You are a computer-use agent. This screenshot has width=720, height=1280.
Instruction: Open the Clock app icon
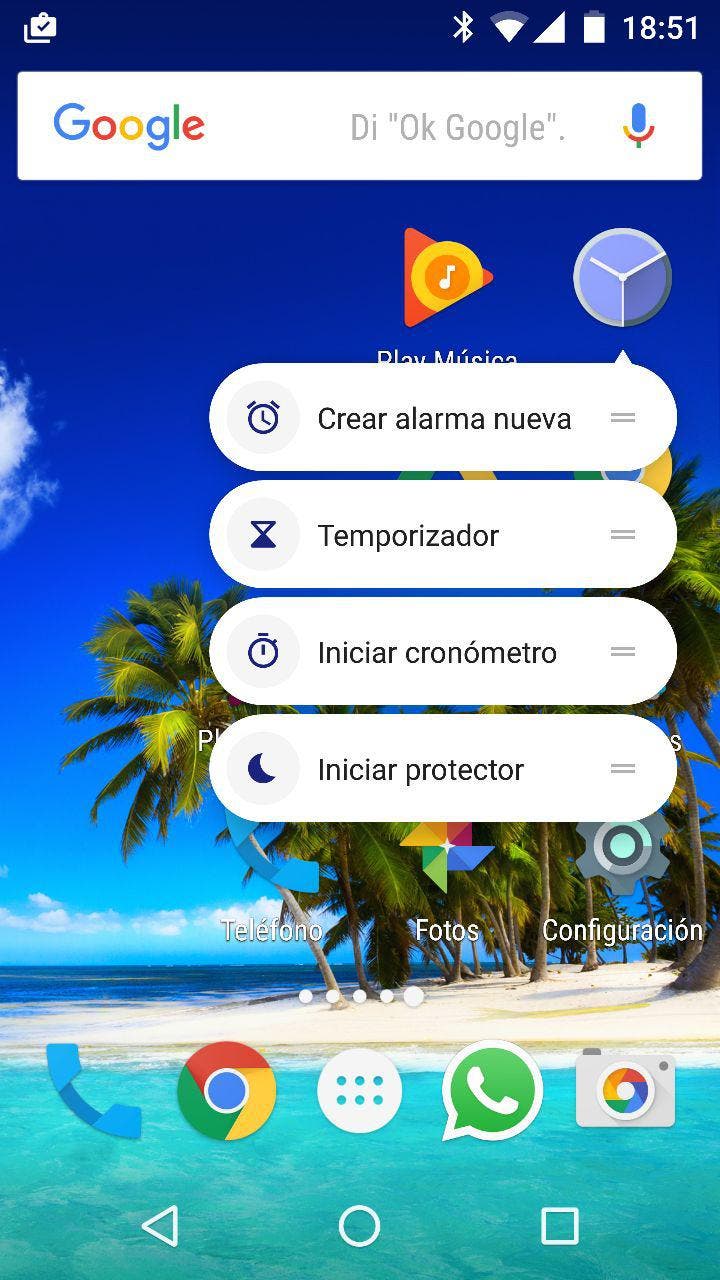tap(622, 278)
